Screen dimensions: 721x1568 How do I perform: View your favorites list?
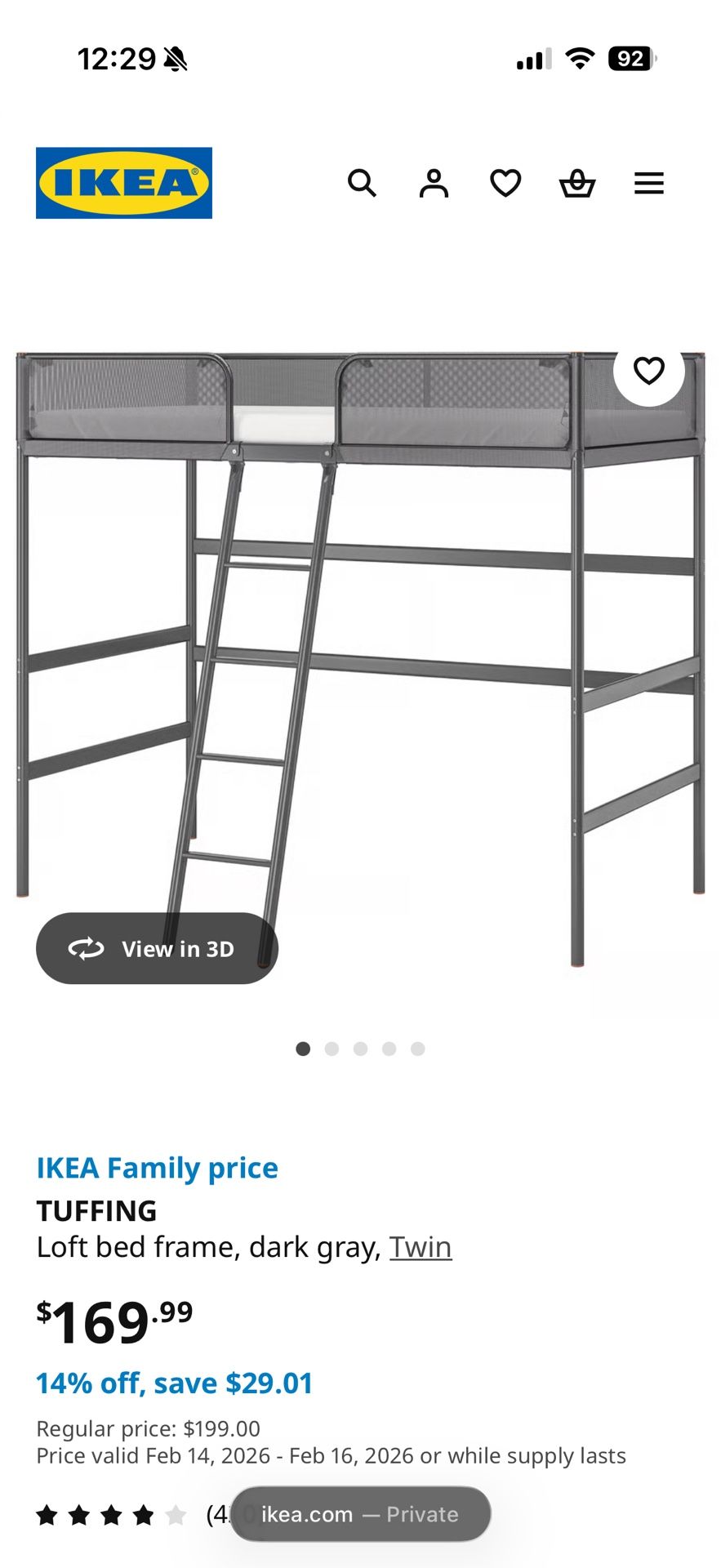point(505,183)
